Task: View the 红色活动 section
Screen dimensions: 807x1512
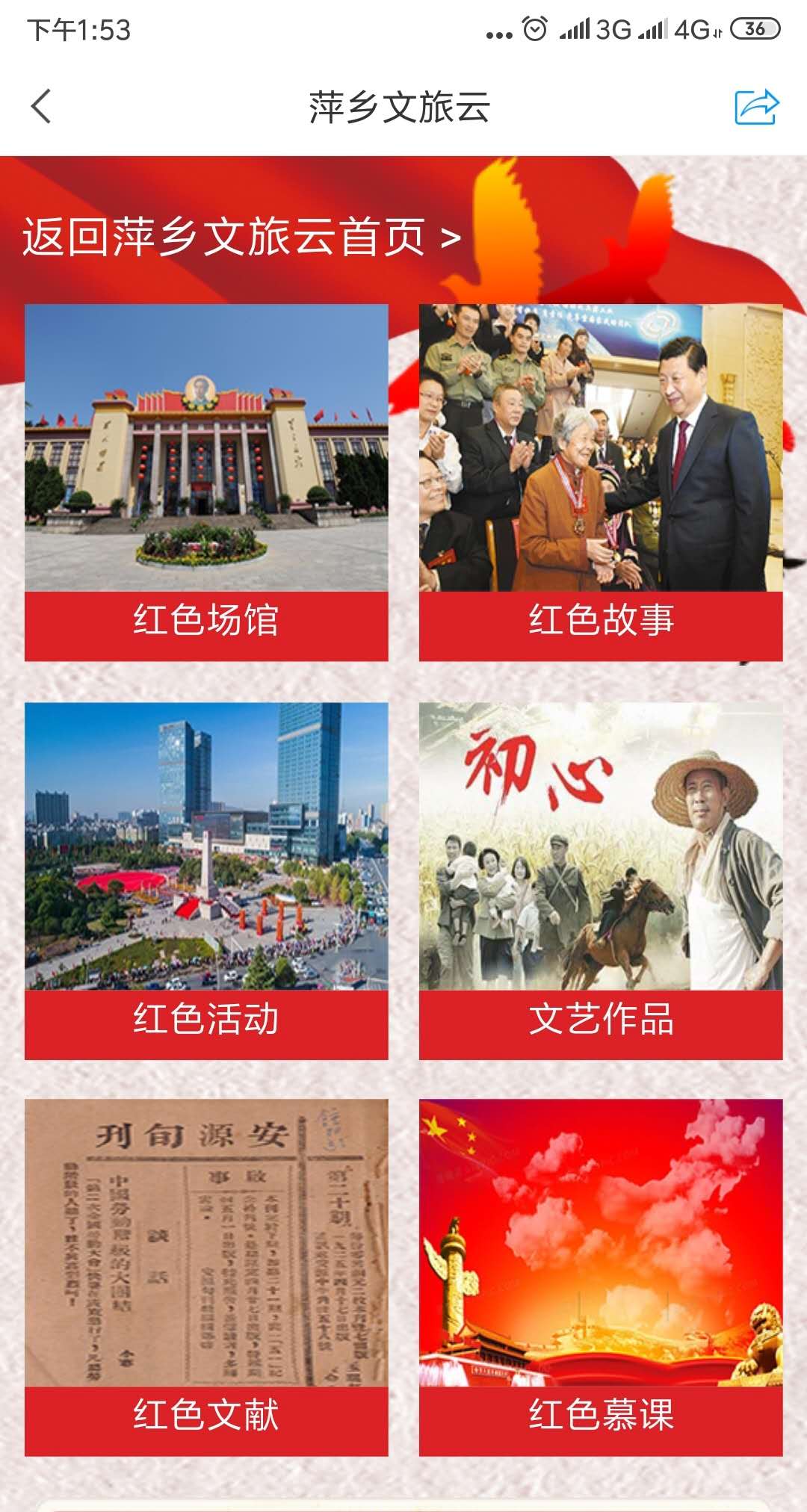Action: pyautogui.click(x=206, y=880)
